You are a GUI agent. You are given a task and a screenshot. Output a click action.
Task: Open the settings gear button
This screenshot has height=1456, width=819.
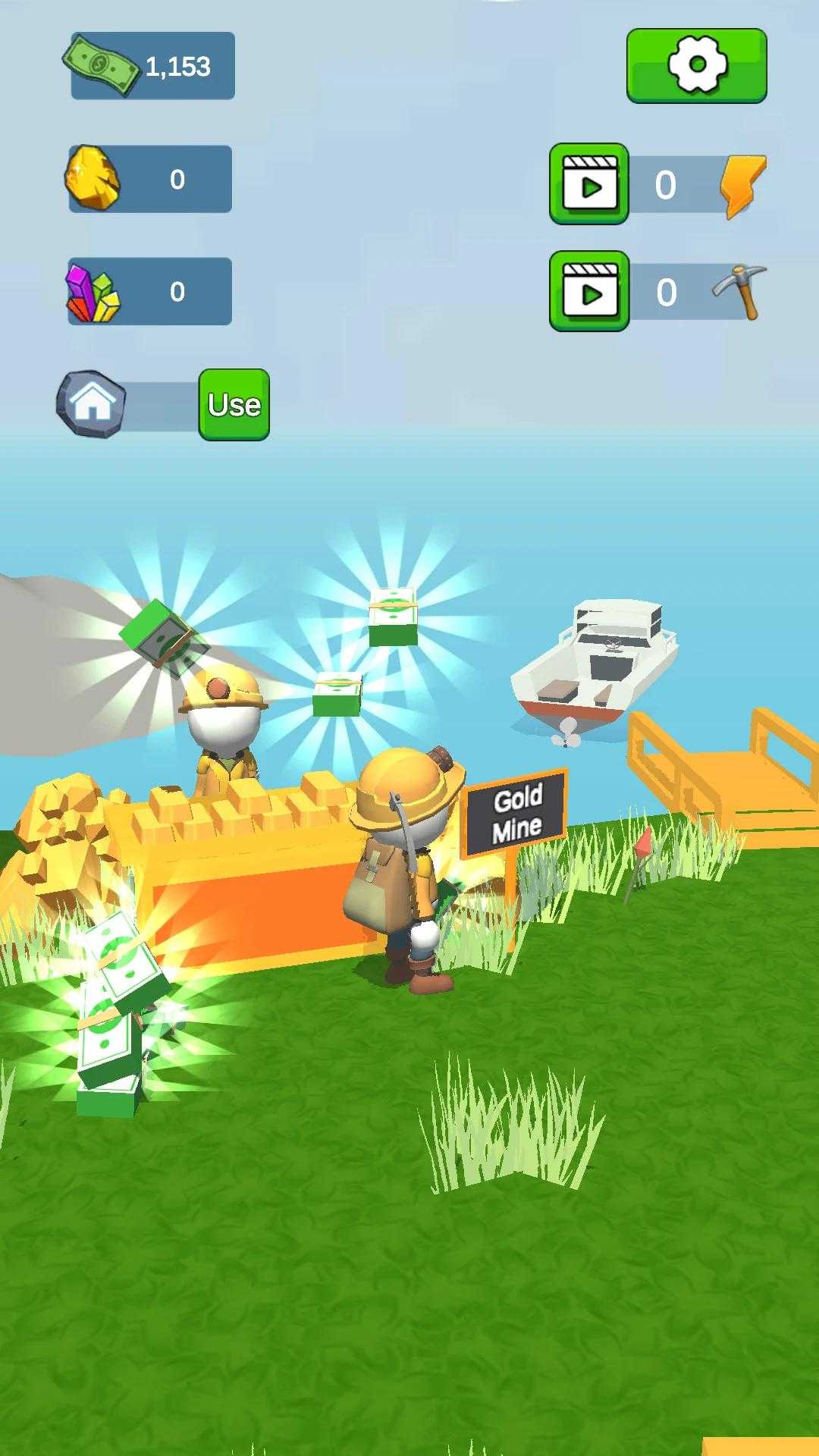[696, 66]
